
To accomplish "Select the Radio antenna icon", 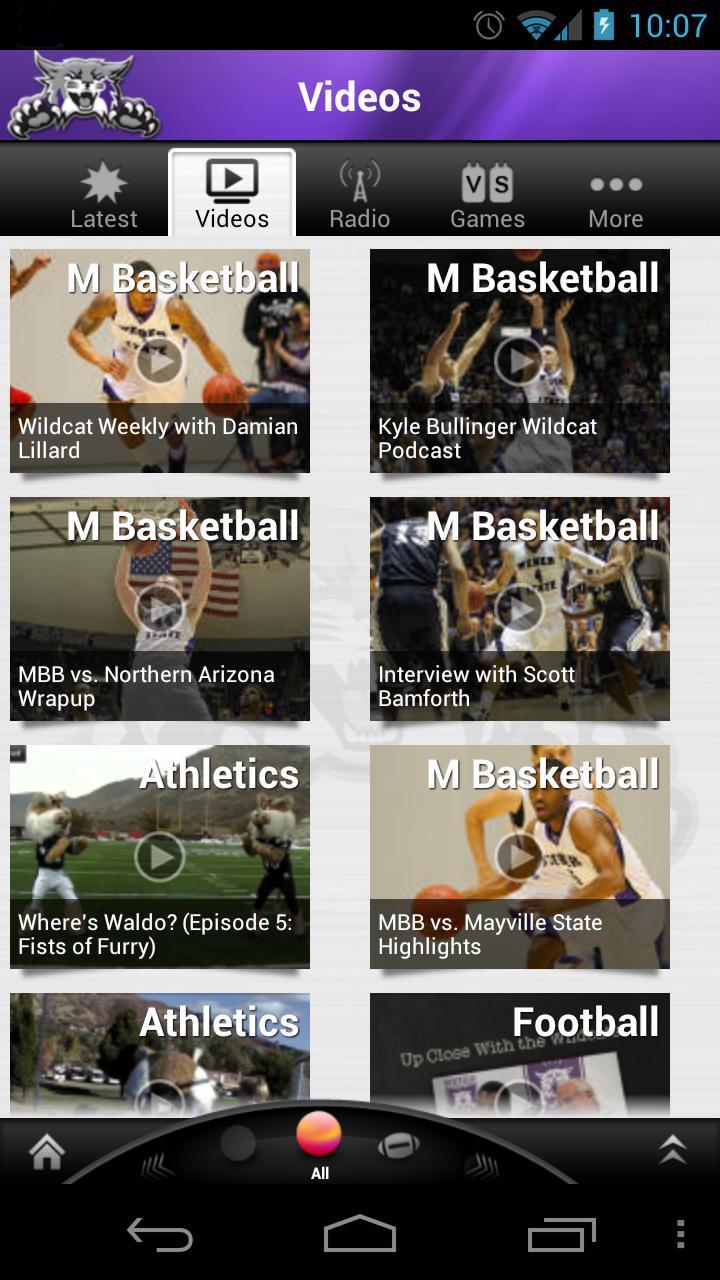I will coord(359,190).
